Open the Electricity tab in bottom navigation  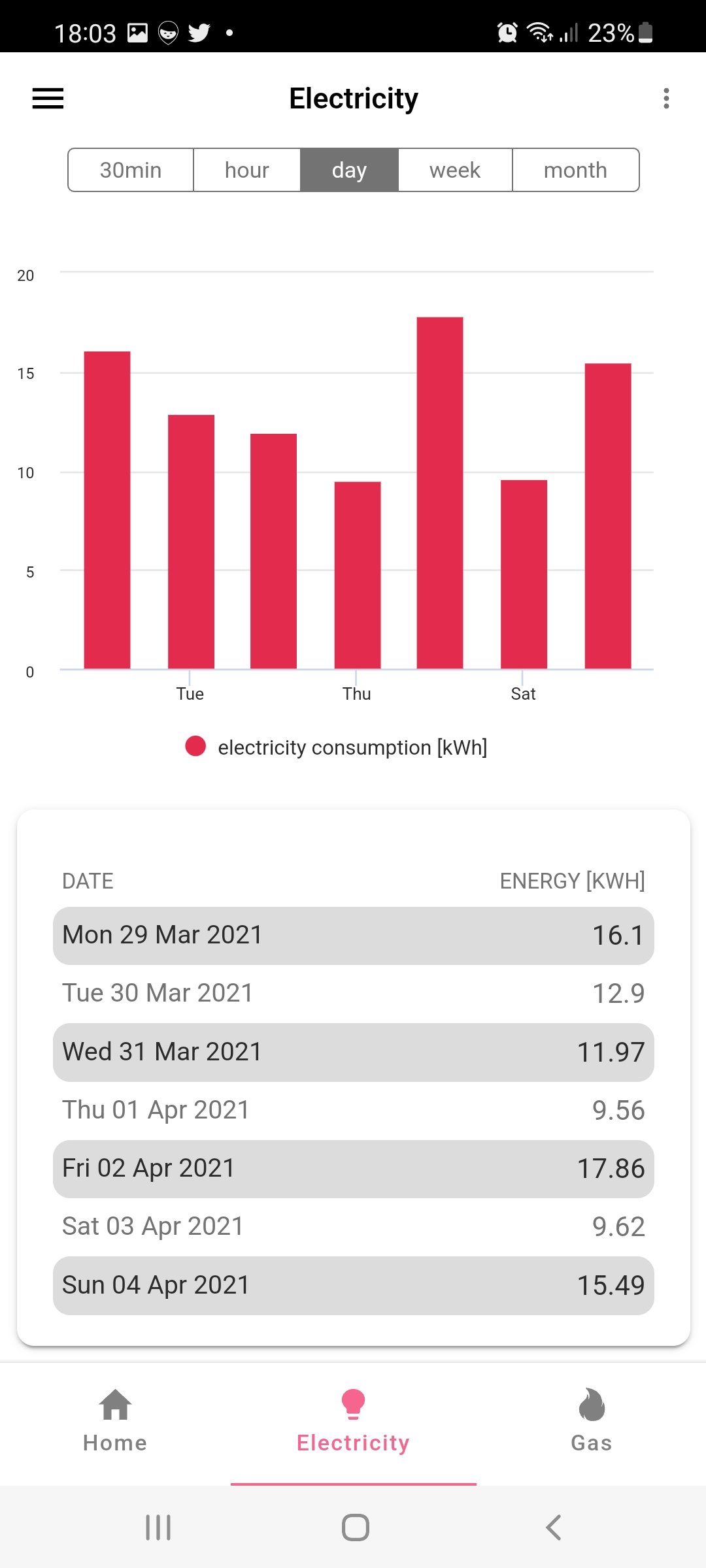click(x=353, y=1420)
